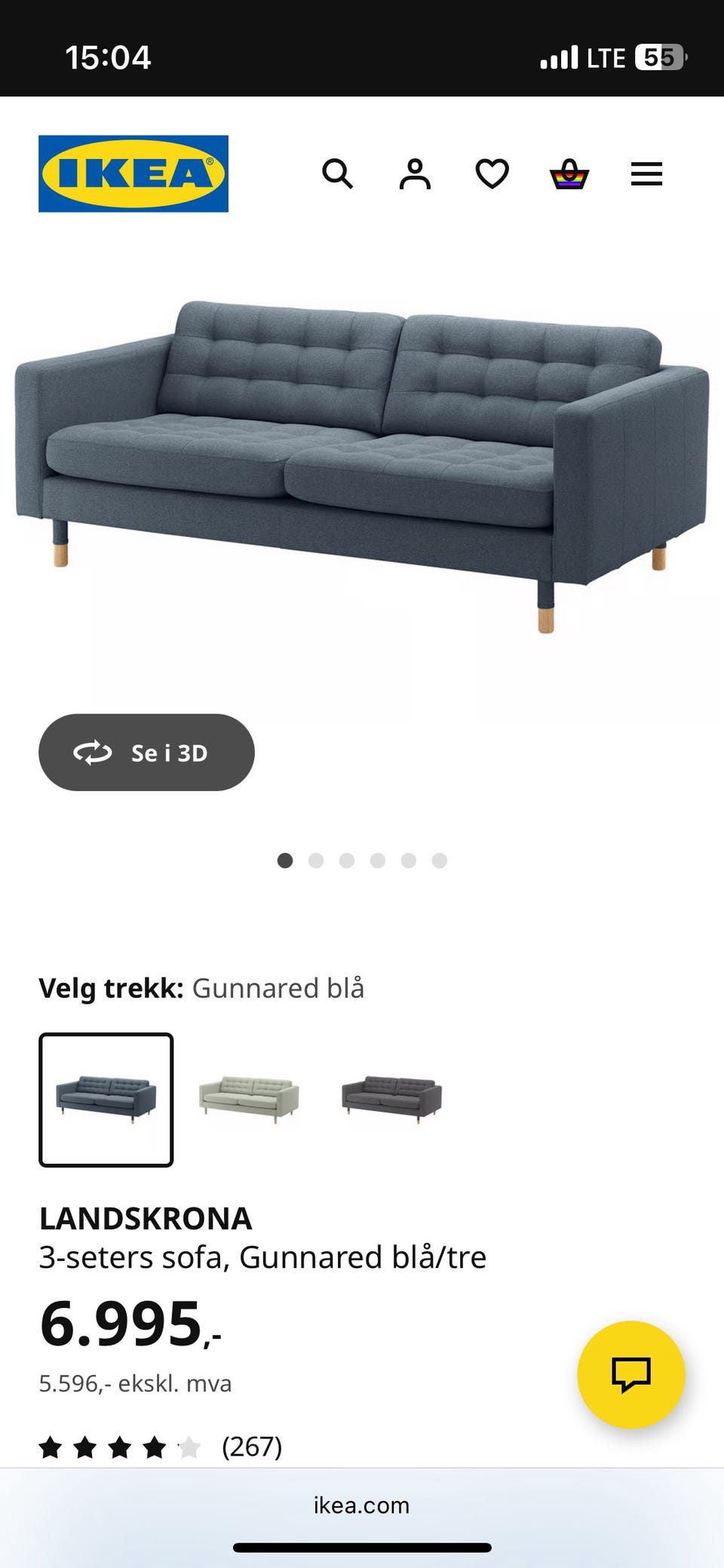The width and height of the screenshot is (724, 1568).
Task: Open the shopping bag icon
Action: point(571,174)
